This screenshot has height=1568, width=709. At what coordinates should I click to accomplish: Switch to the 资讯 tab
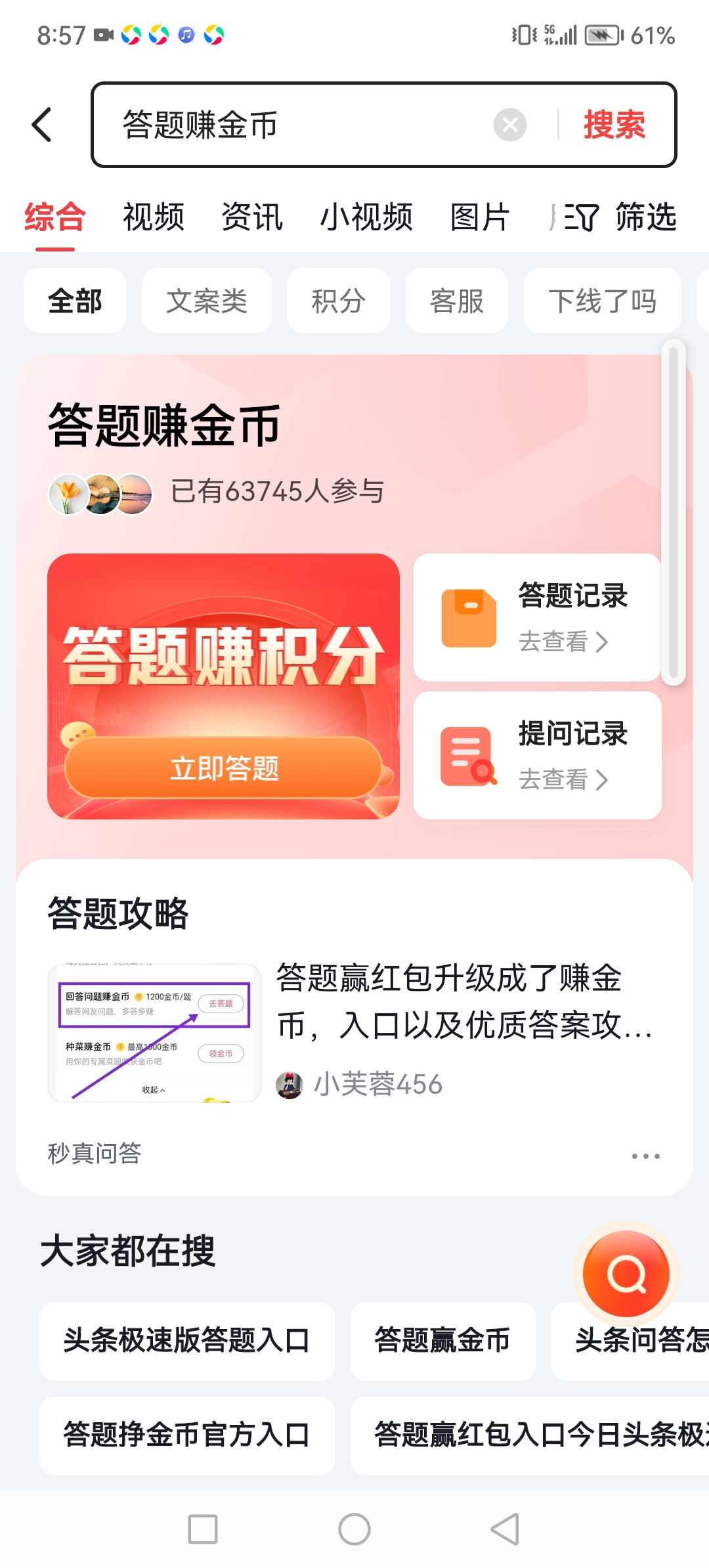[252, 217]
